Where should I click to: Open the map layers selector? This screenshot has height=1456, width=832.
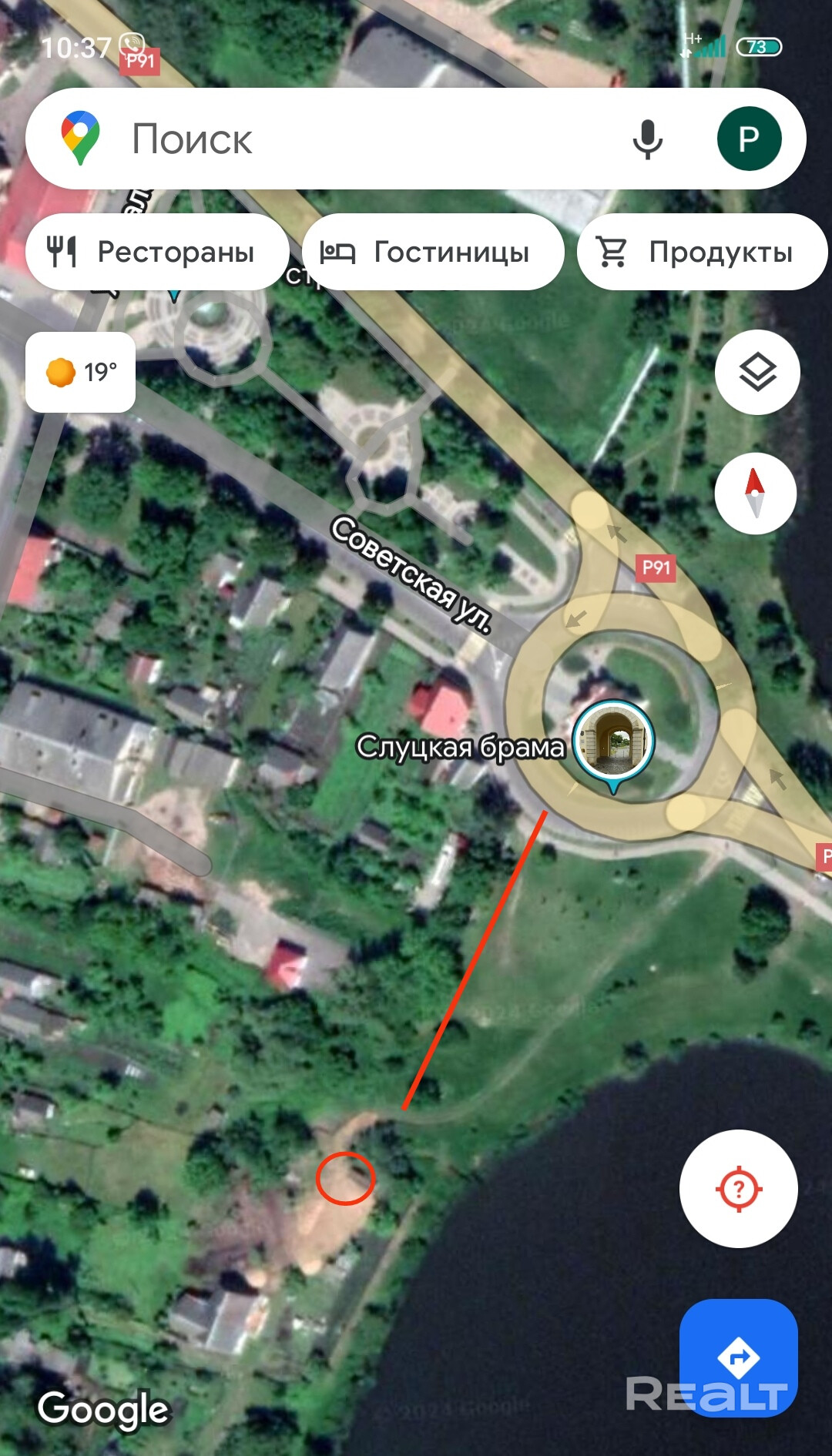tap(757, 373)
